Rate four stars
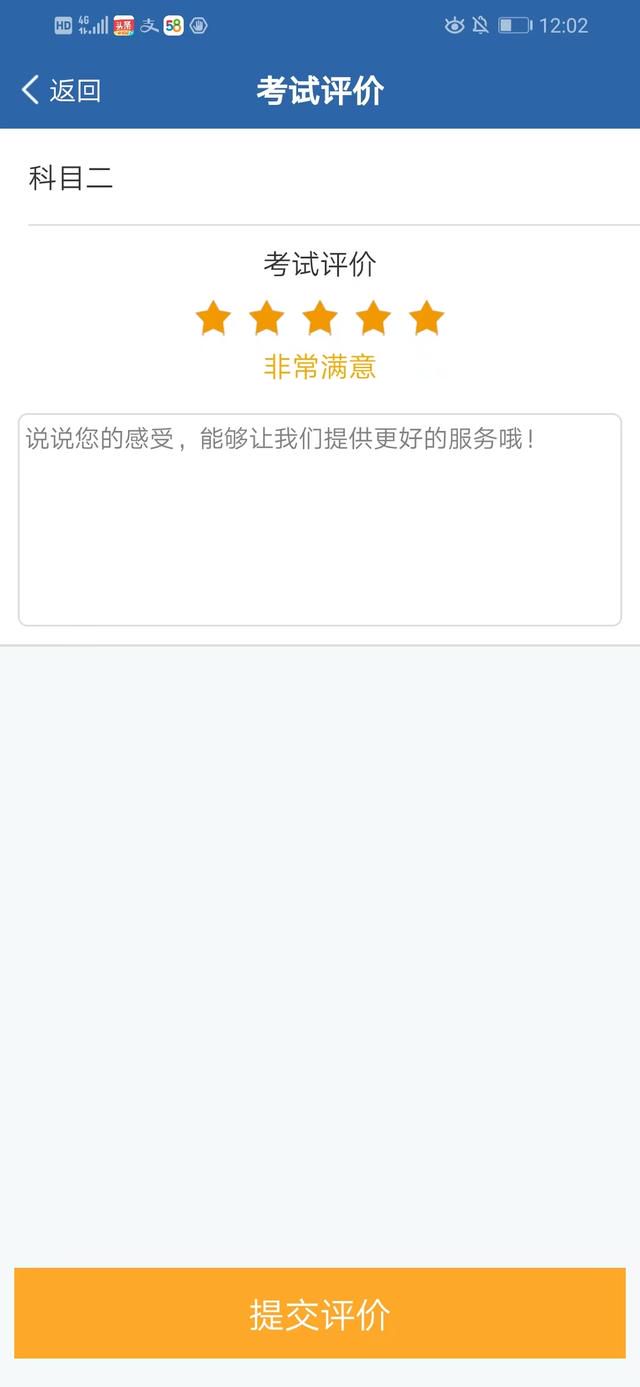The width and height of the screenshot is (640, 1387). pyautogui.click(x=373, y=319)
